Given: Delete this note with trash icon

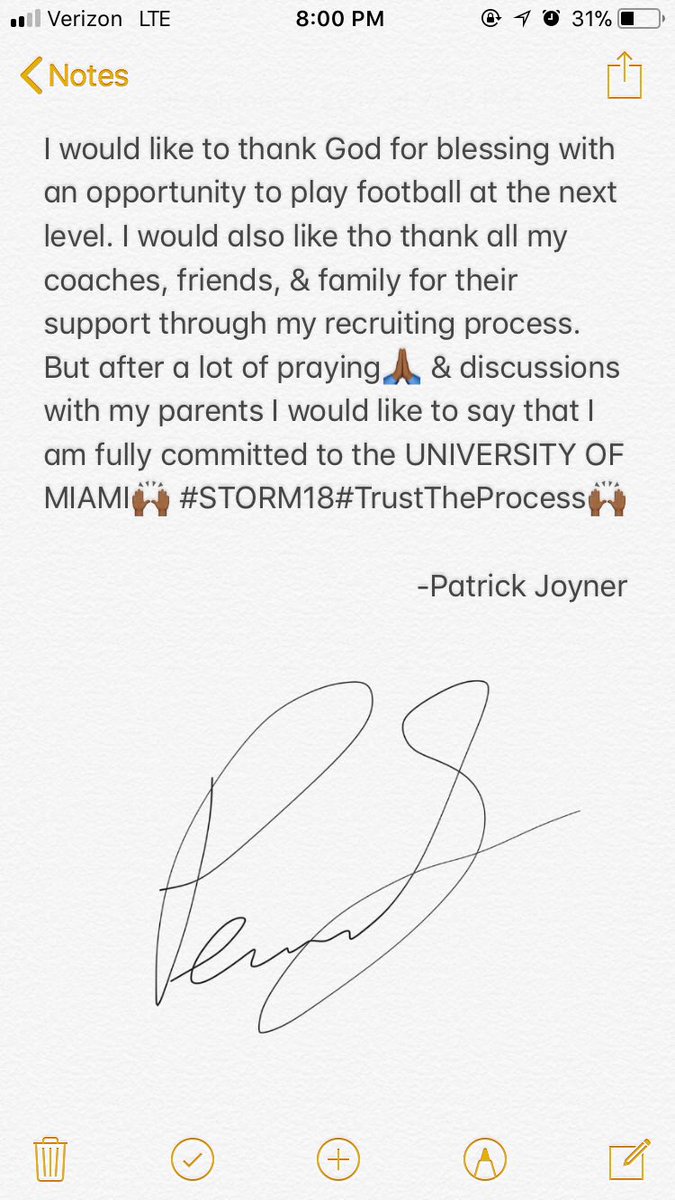Looking at the screenshot, I should click(x=48, y=1159).
